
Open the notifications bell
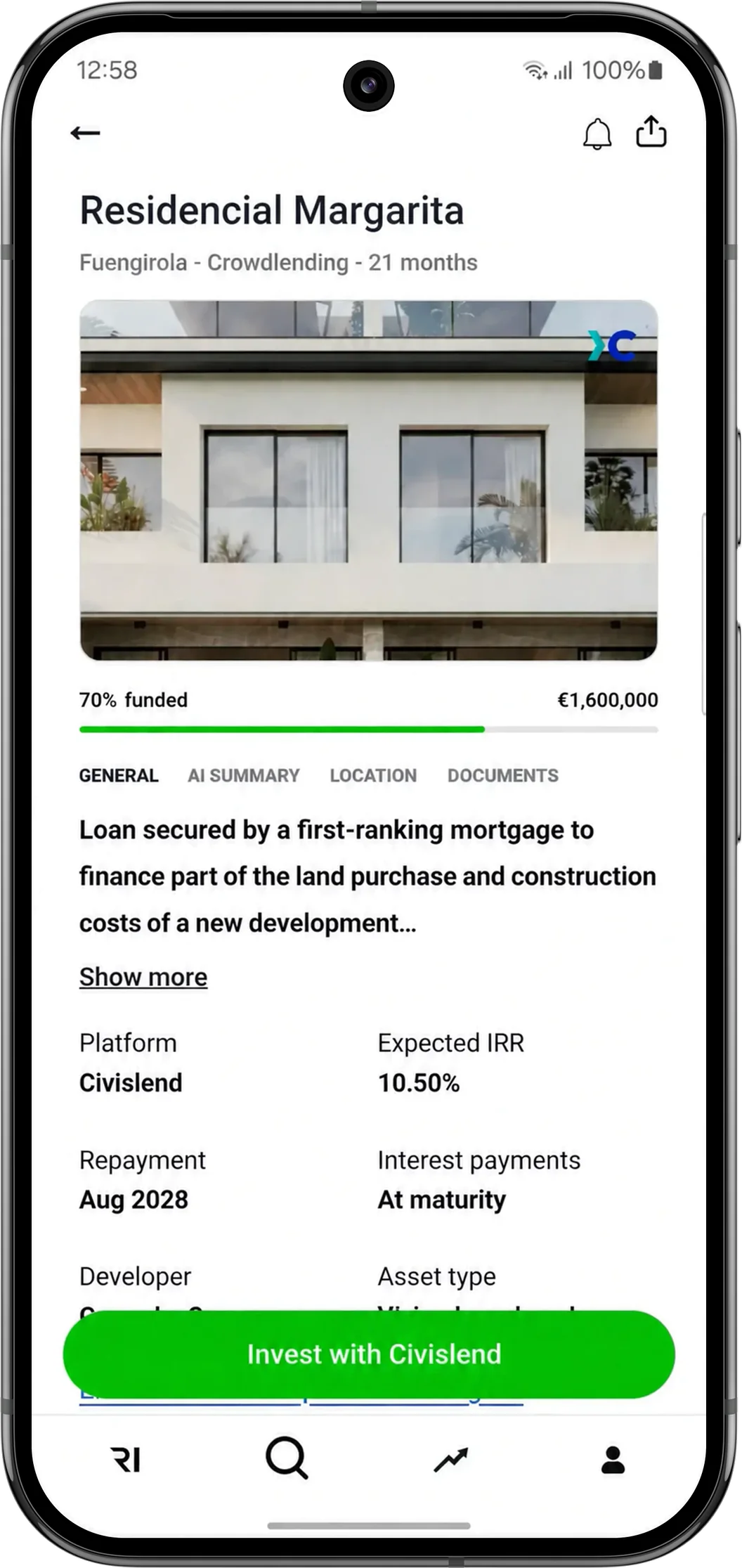coord(597,133)
